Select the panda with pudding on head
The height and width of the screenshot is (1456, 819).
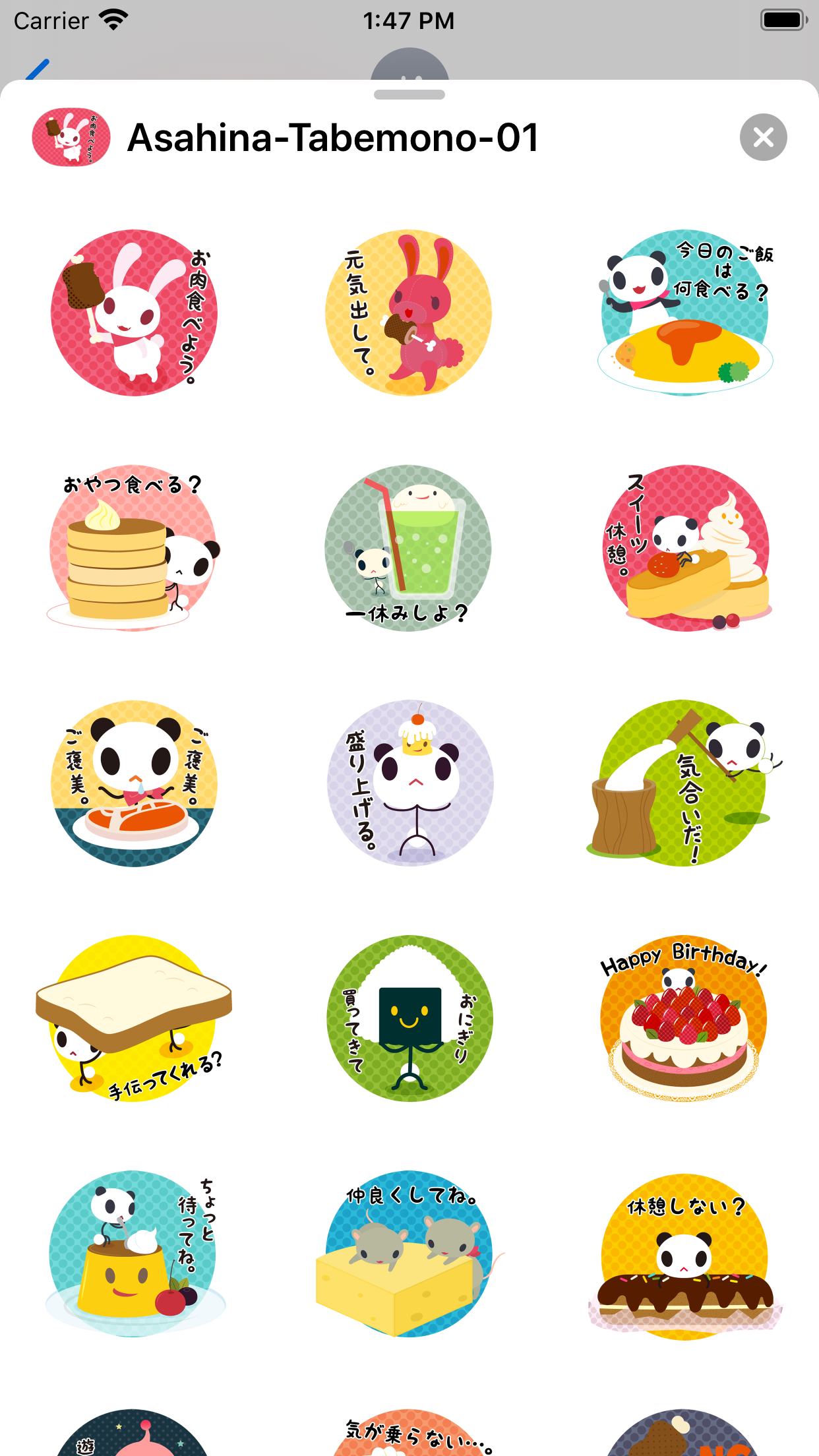click(x=410, y=783)
